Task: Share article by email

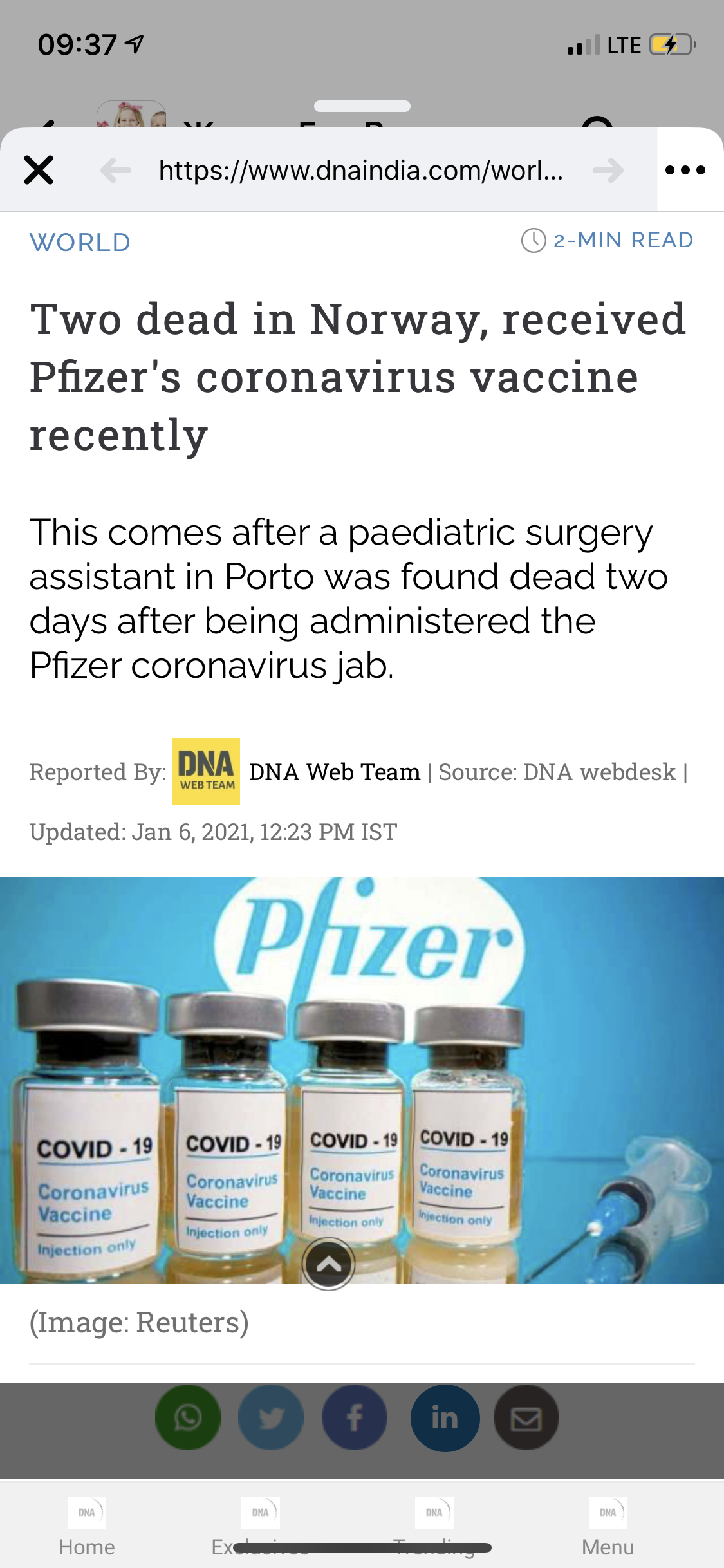Action: [x=526, y=1417]
